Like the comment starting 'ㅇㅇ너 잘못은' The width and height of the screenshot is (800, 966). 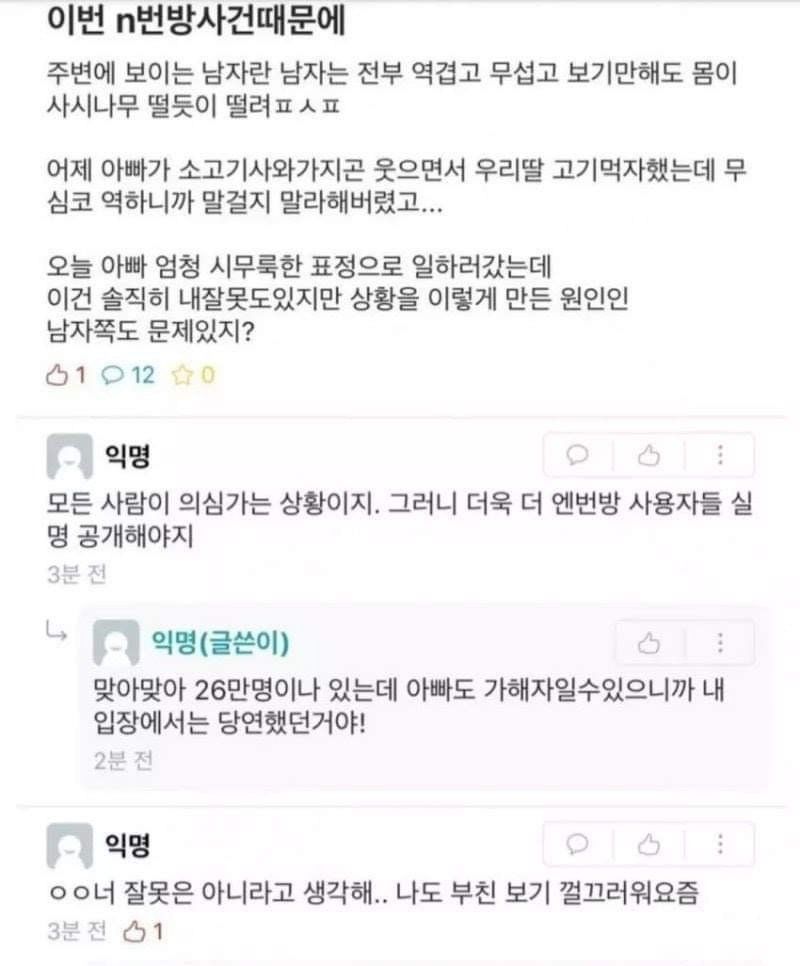[x=649, y=846]
